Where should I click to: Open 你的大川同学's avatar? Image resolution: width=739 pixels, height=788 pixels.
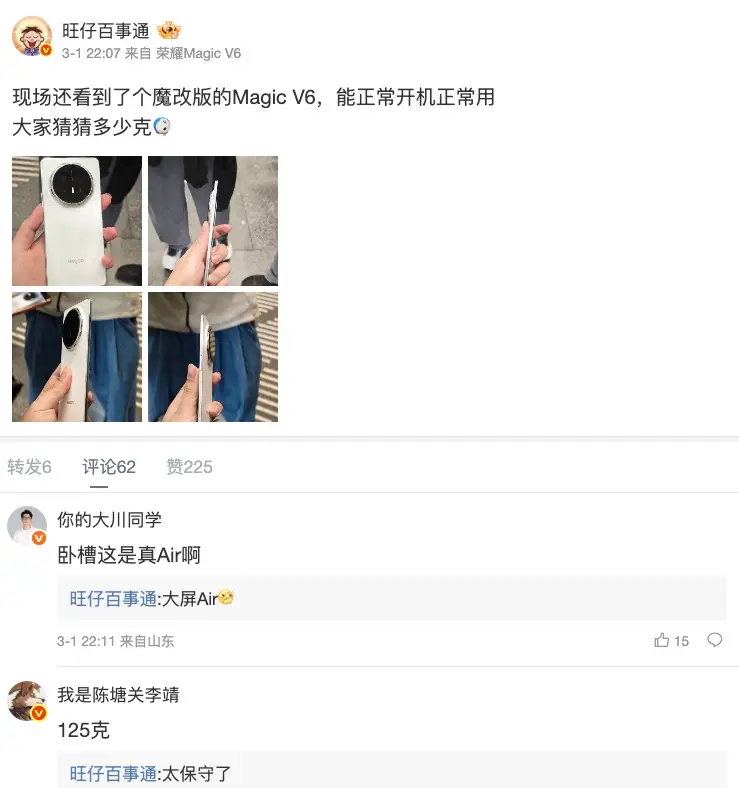coord(26,526)
